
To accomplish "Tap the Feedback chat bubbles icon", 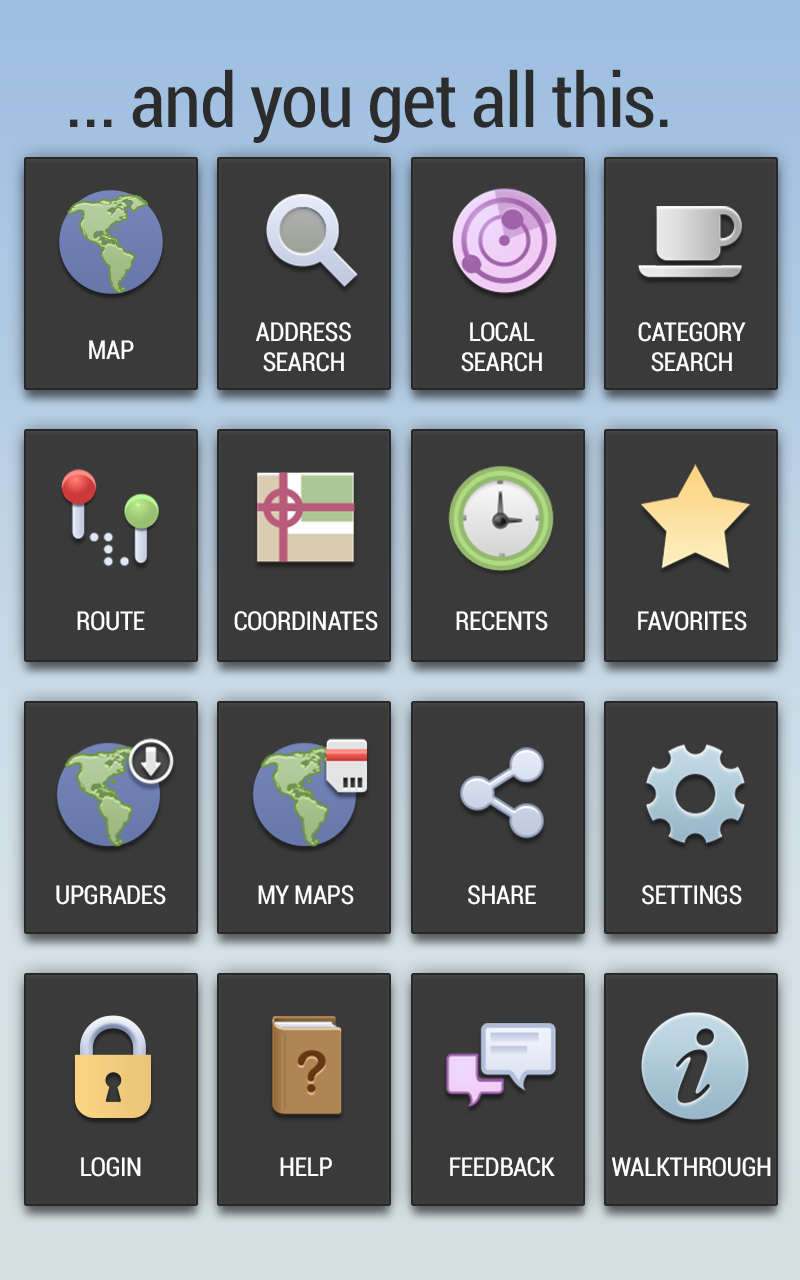I will pyautogui.click(x=498, y=1062).
